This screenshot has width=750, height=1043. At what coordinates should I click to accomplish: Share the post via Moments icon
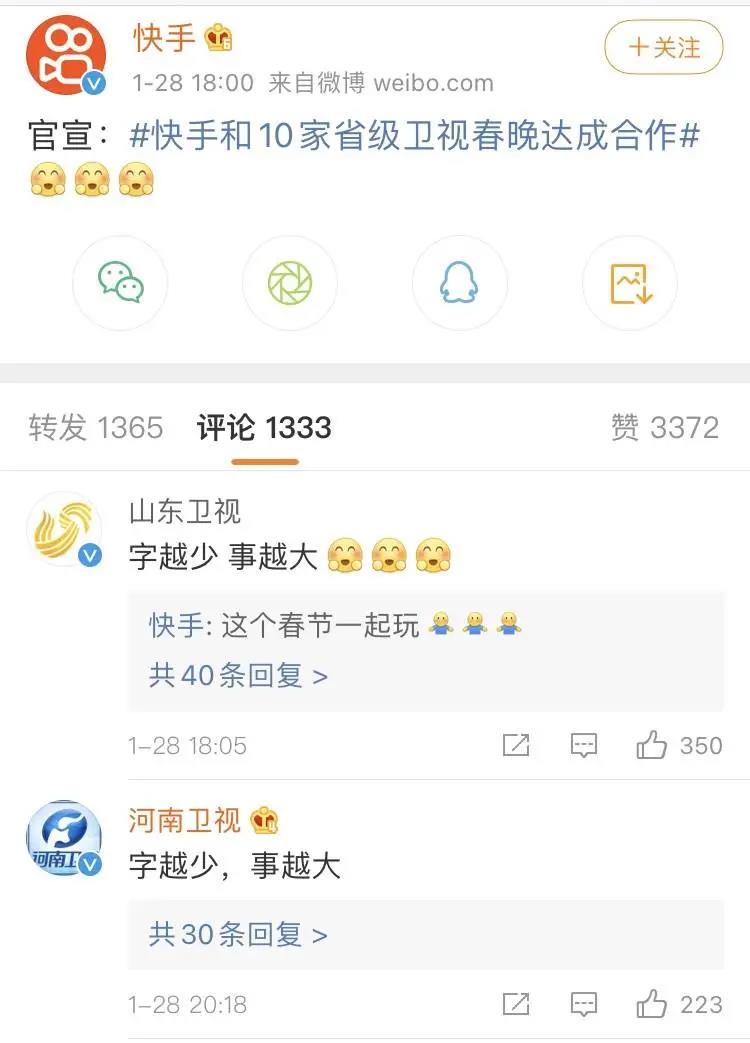pyautogui.click(x=290, y=283)
